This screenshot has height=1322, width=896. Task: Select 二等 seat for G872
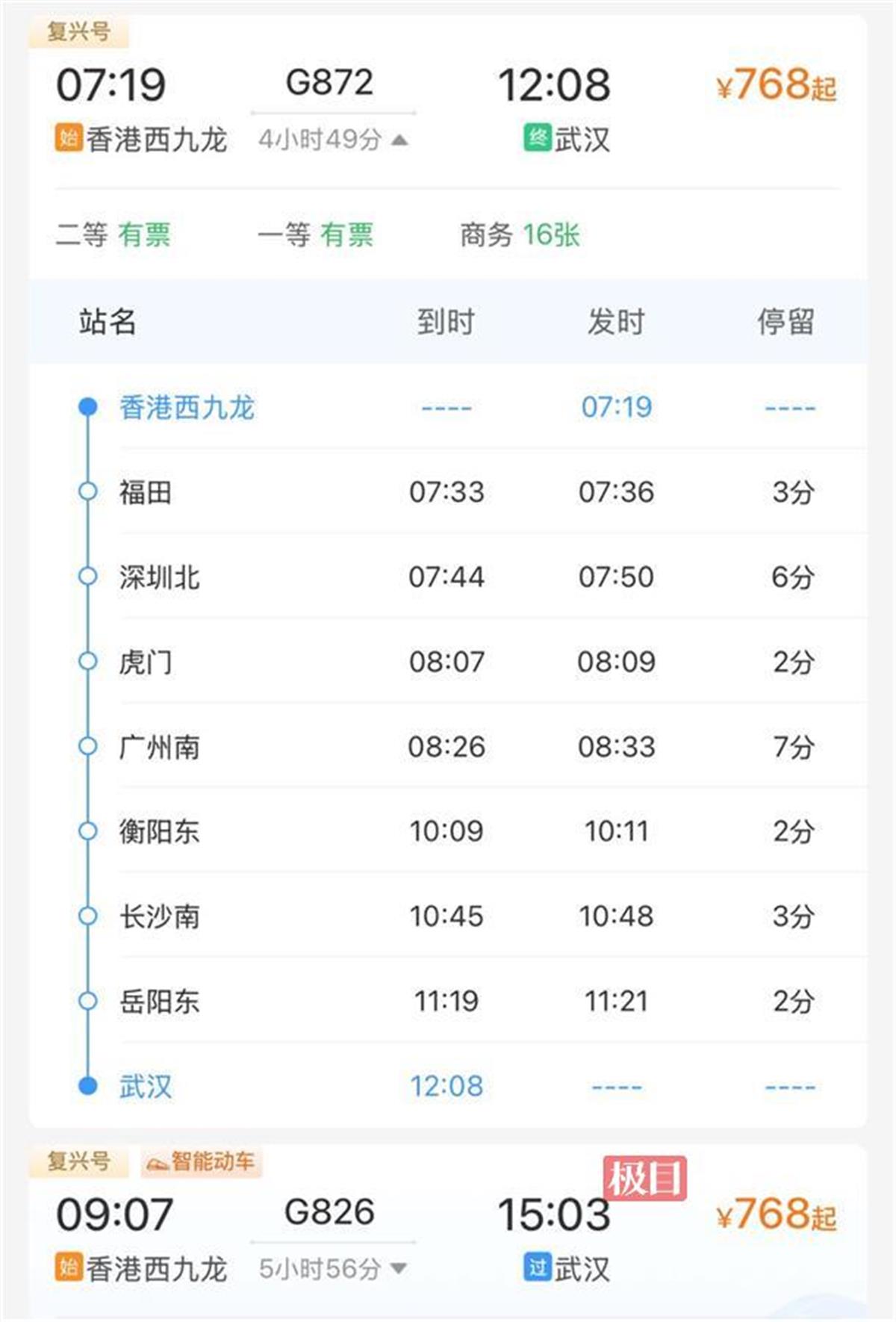(113, 235)
